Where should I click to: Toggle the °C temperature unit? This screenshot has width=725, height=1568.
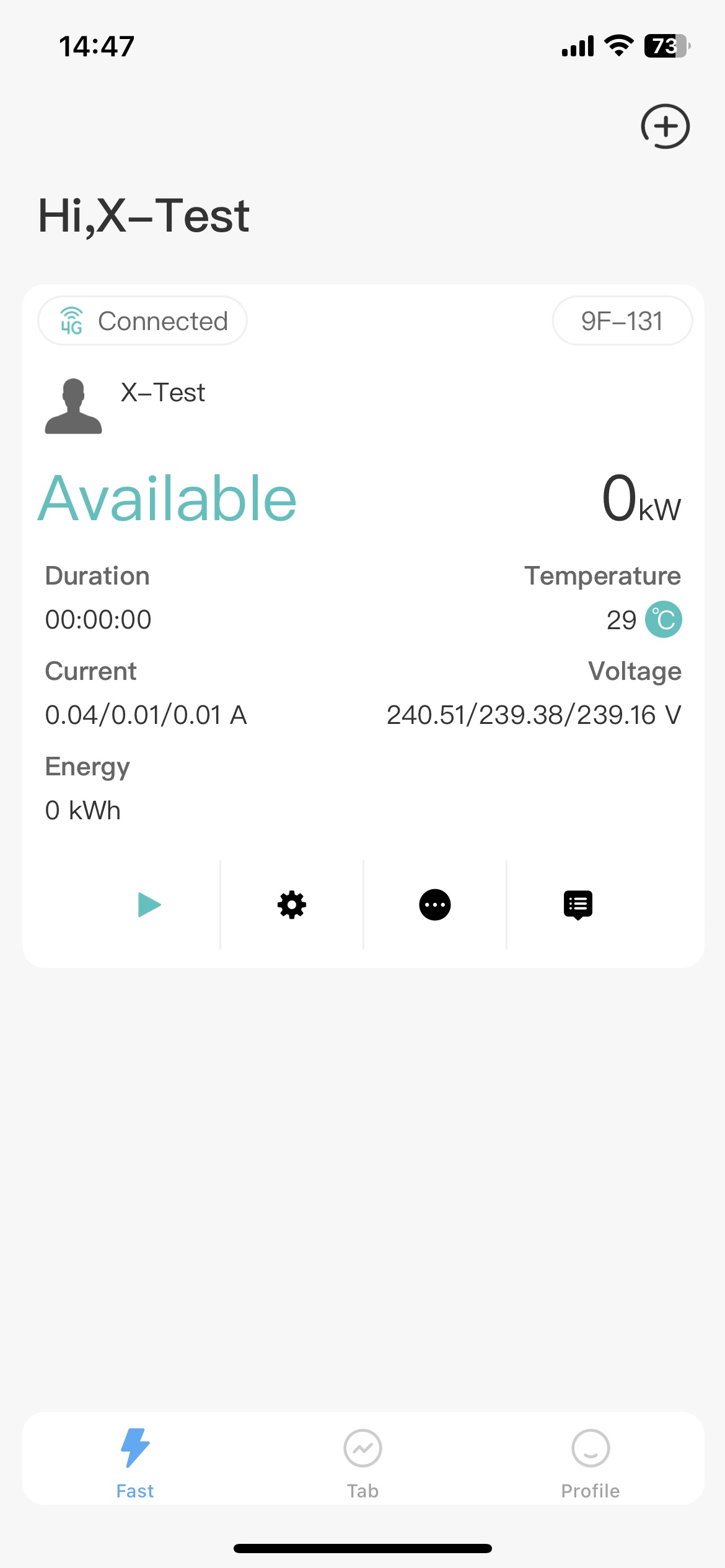point(663,619)
